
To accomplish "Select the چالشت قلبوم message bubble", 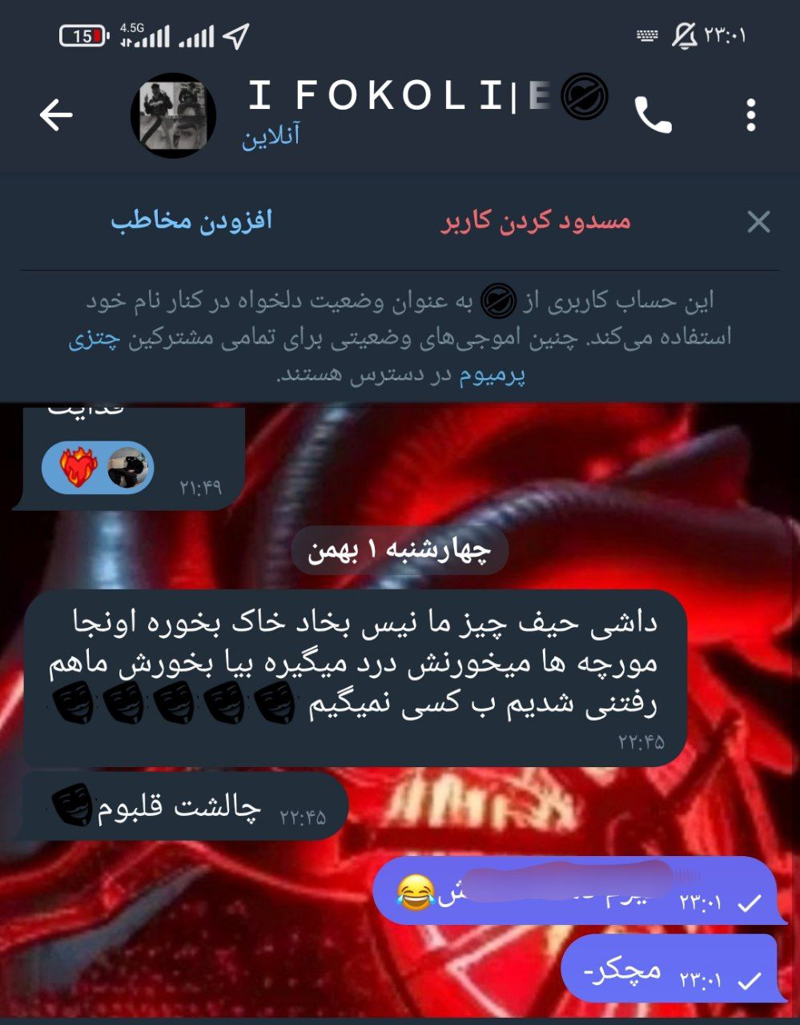I will 185,807.
